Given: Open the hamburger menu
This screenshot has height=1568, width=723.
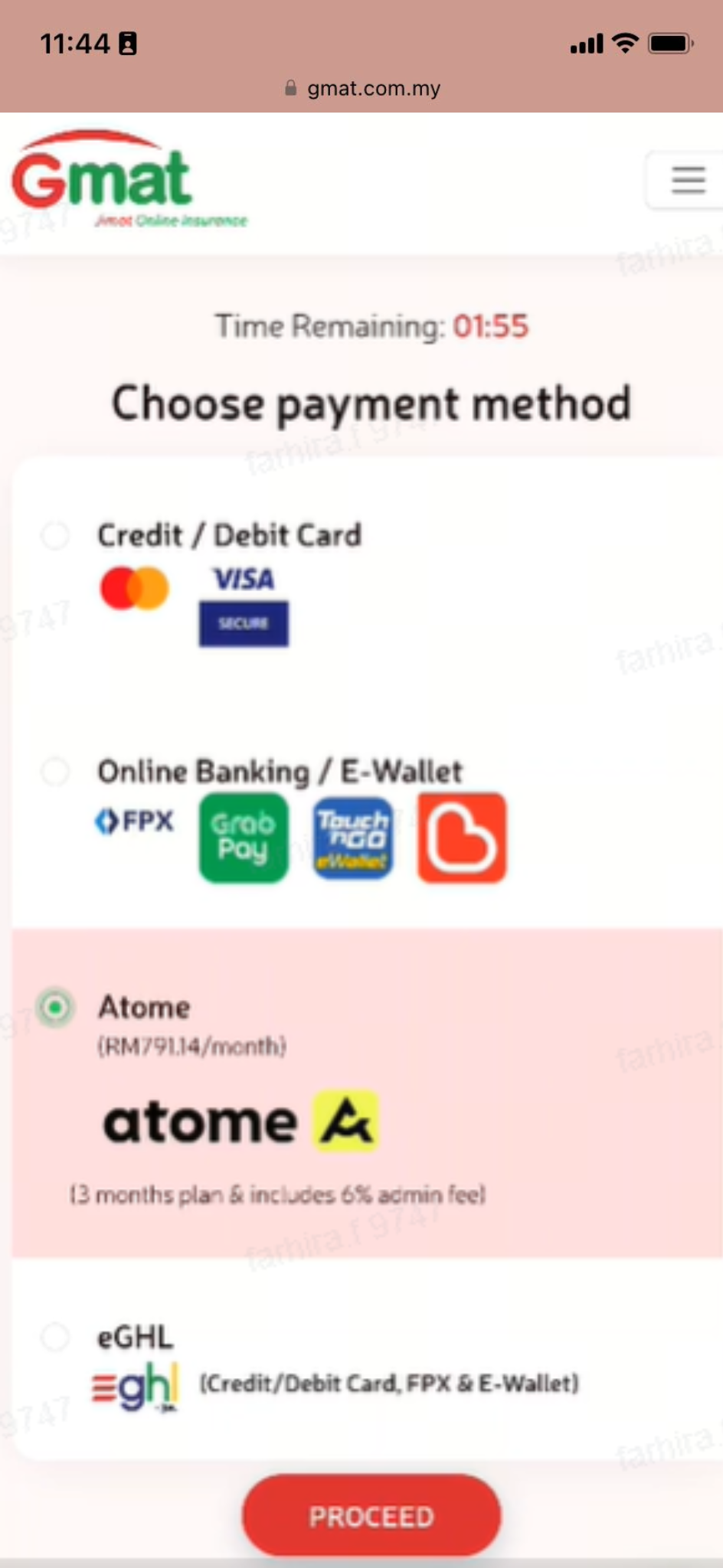Looking at the screenshot, I should [687, 180].
